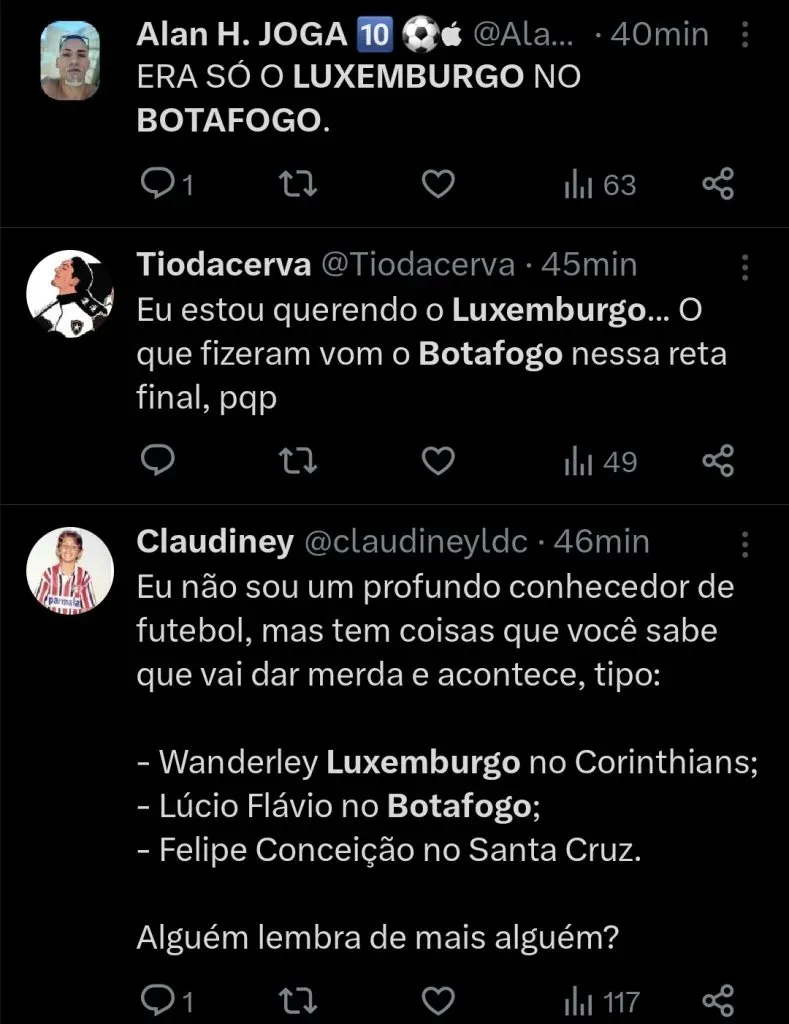The width and height of the screenshot is (789, 1024).
Task: Reply to Tiodacerva's tweet
Action: click(x=158, y=460)
